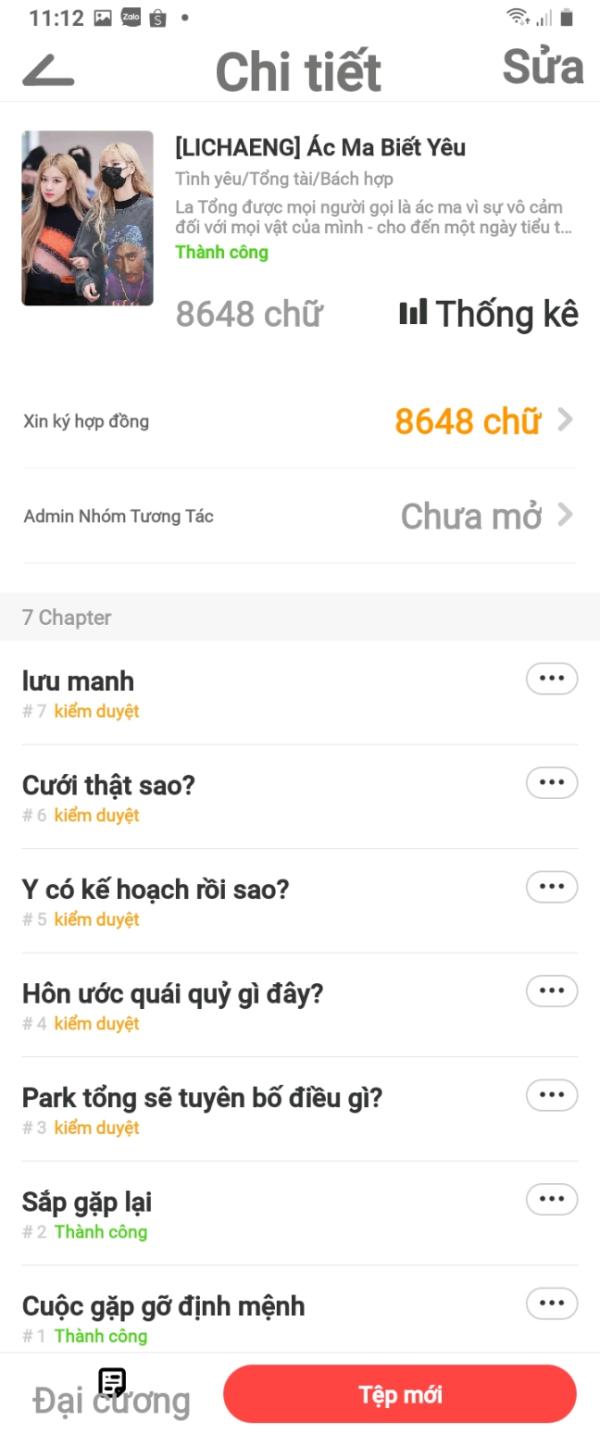Open the more options for Hôn ước quái quỷ gì đây?
Screen dimensions: 600x1434
click(x=551, y=990)
